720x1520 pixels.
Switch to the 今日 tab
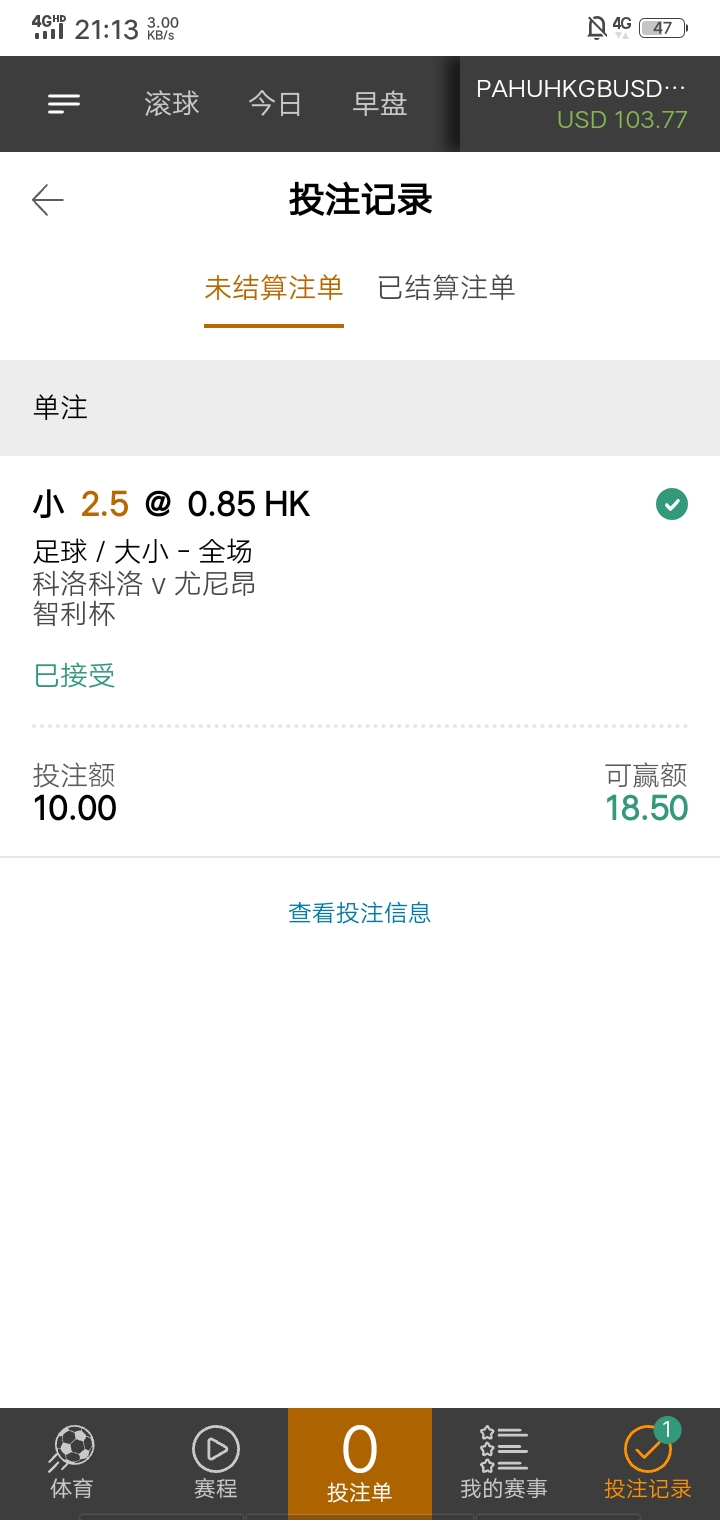tap(275, 104)
